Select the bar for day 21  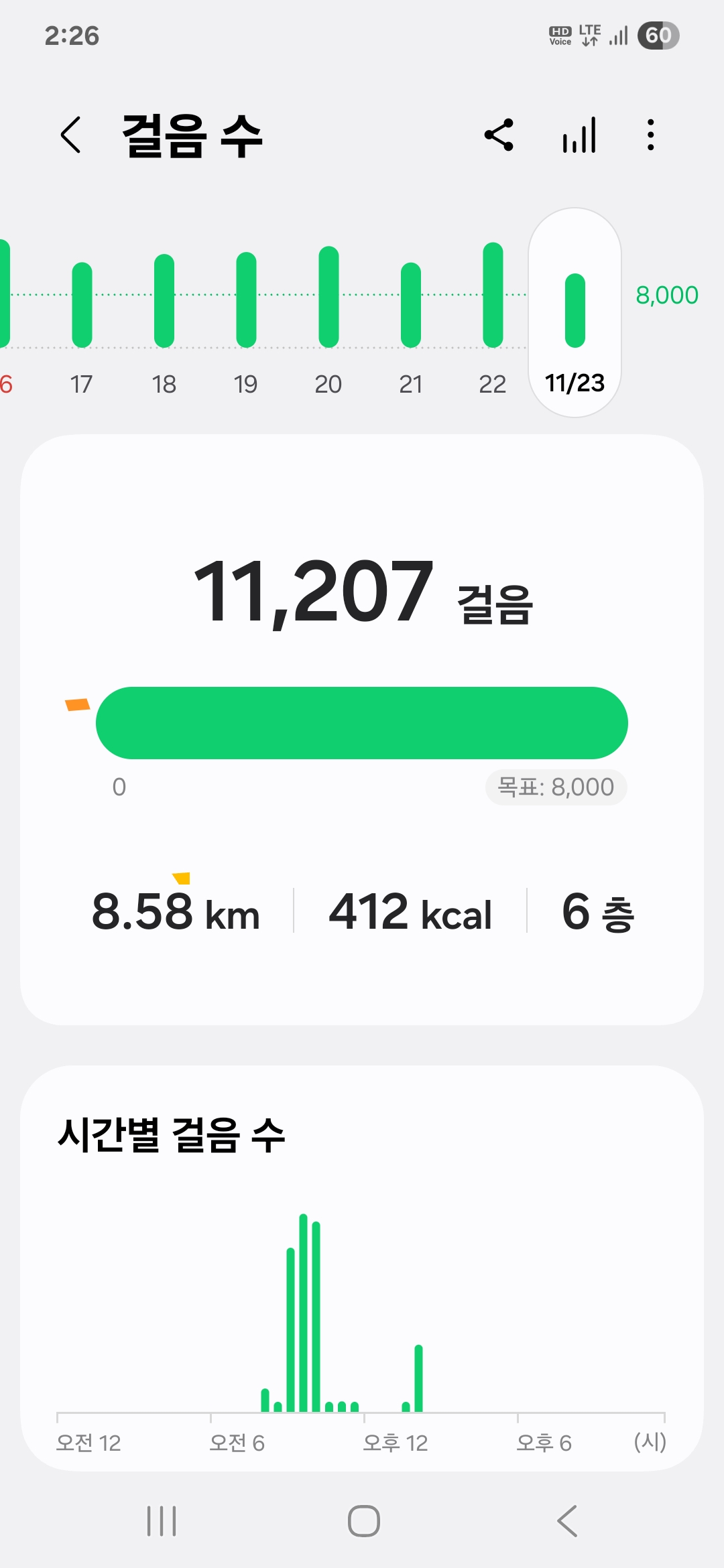click(411, 305)
